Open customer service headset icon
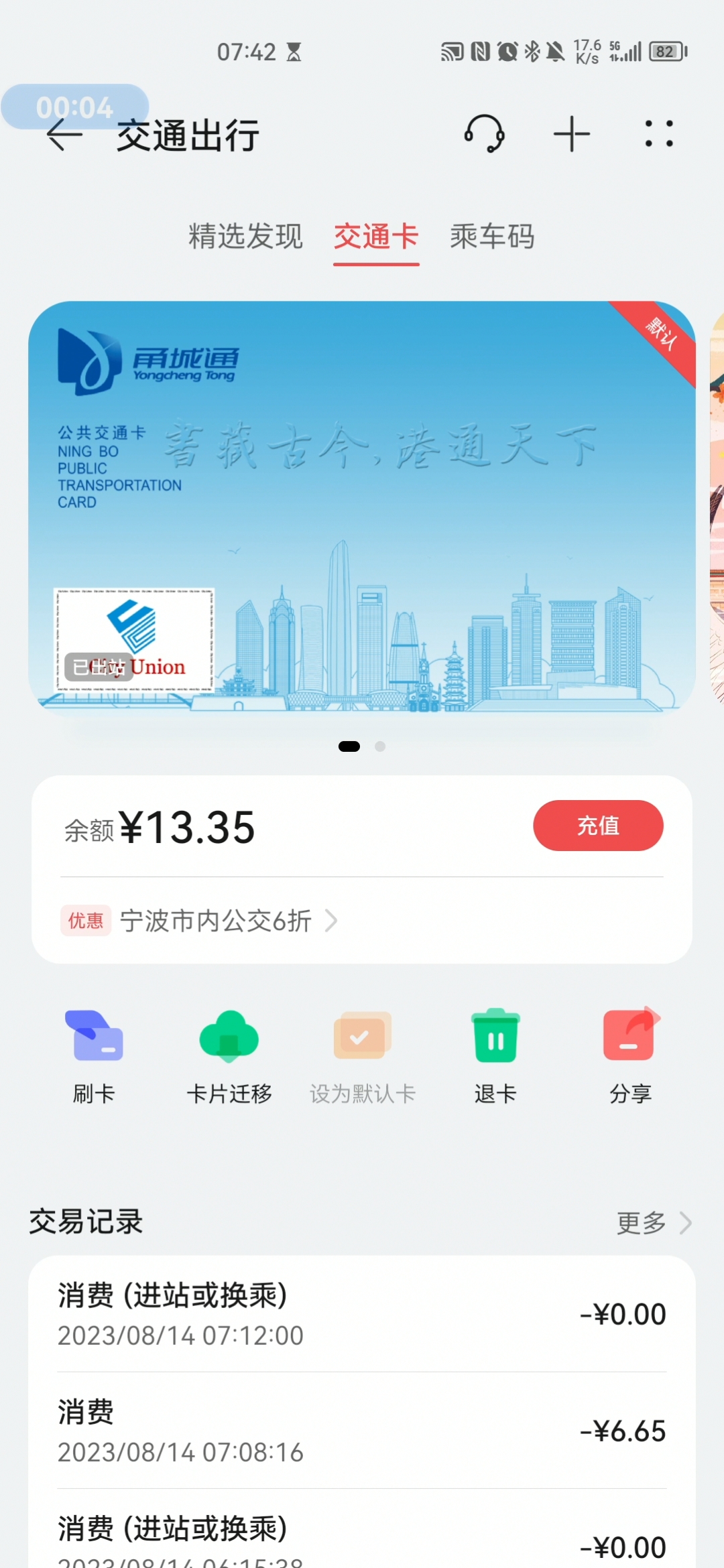Viewport: 724px width, 1568px height. [x=484, y=133]
